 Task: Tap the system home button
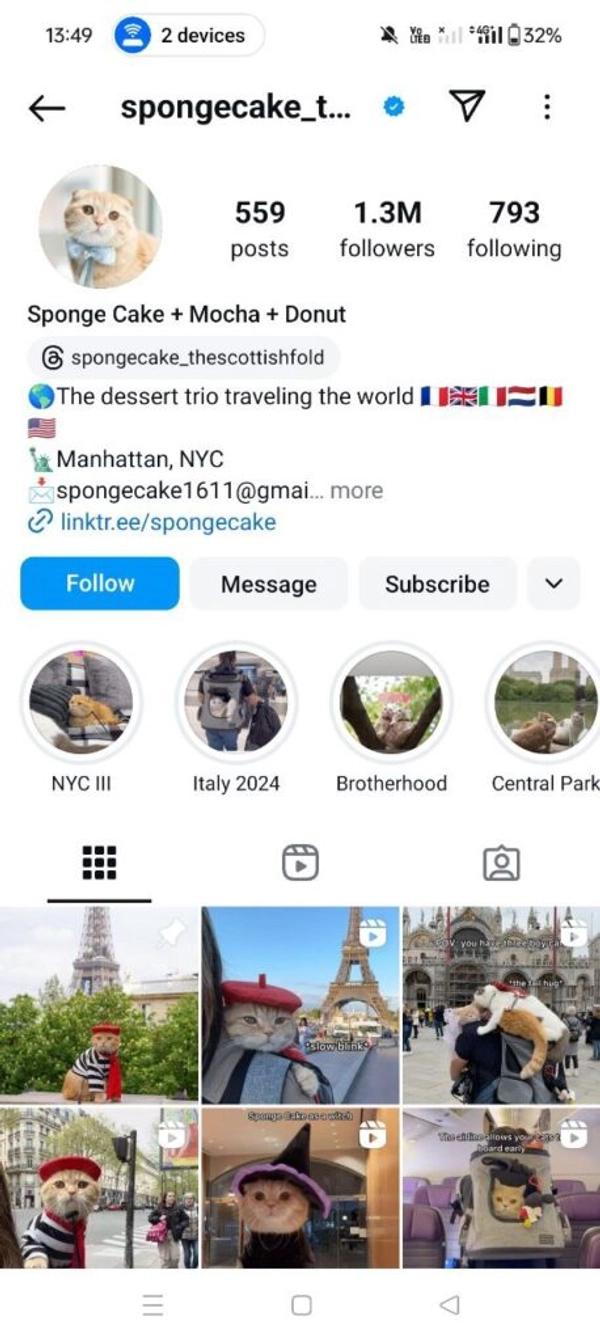click(x=301, y=1305)
